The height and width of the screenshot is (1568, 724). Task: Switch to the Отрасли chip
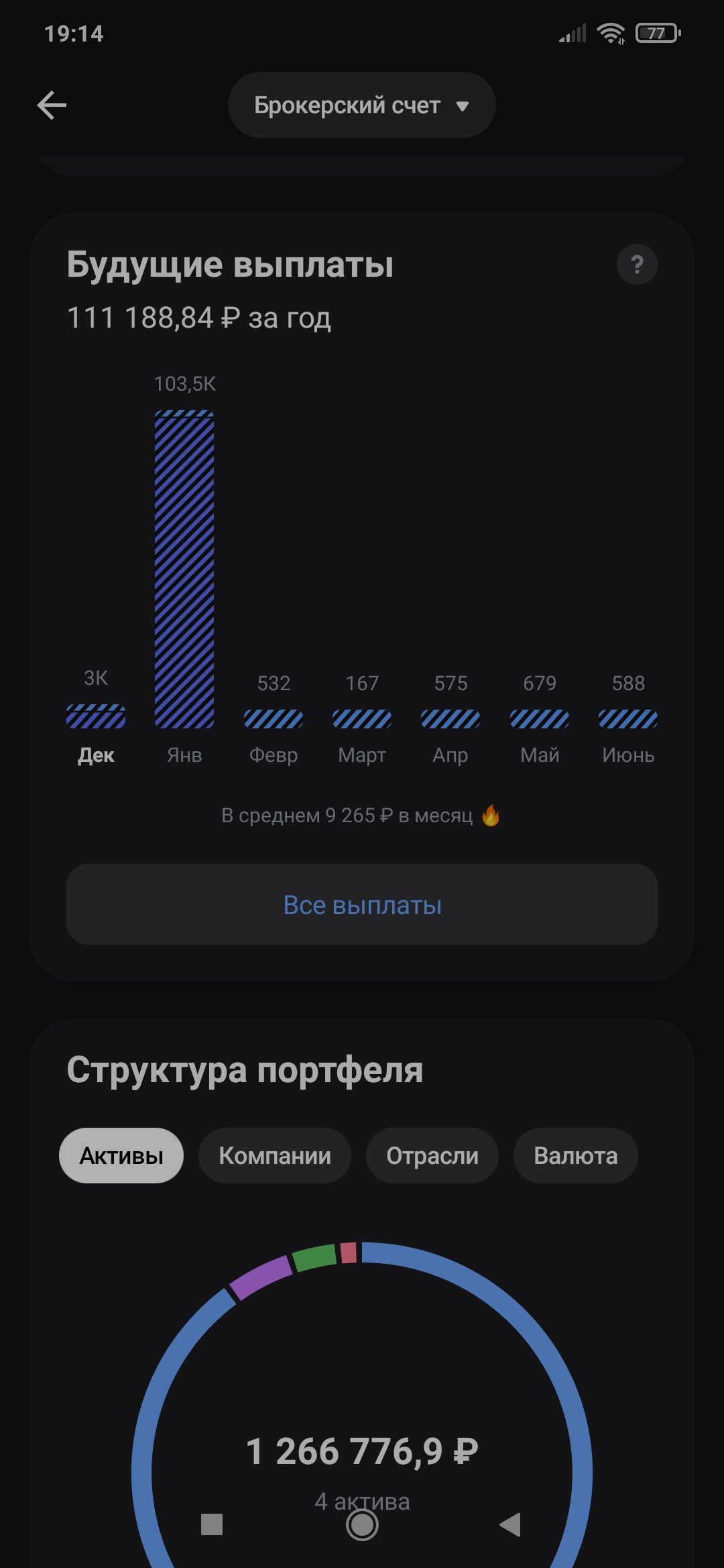pyautogui.click(x=432, y=1155)
